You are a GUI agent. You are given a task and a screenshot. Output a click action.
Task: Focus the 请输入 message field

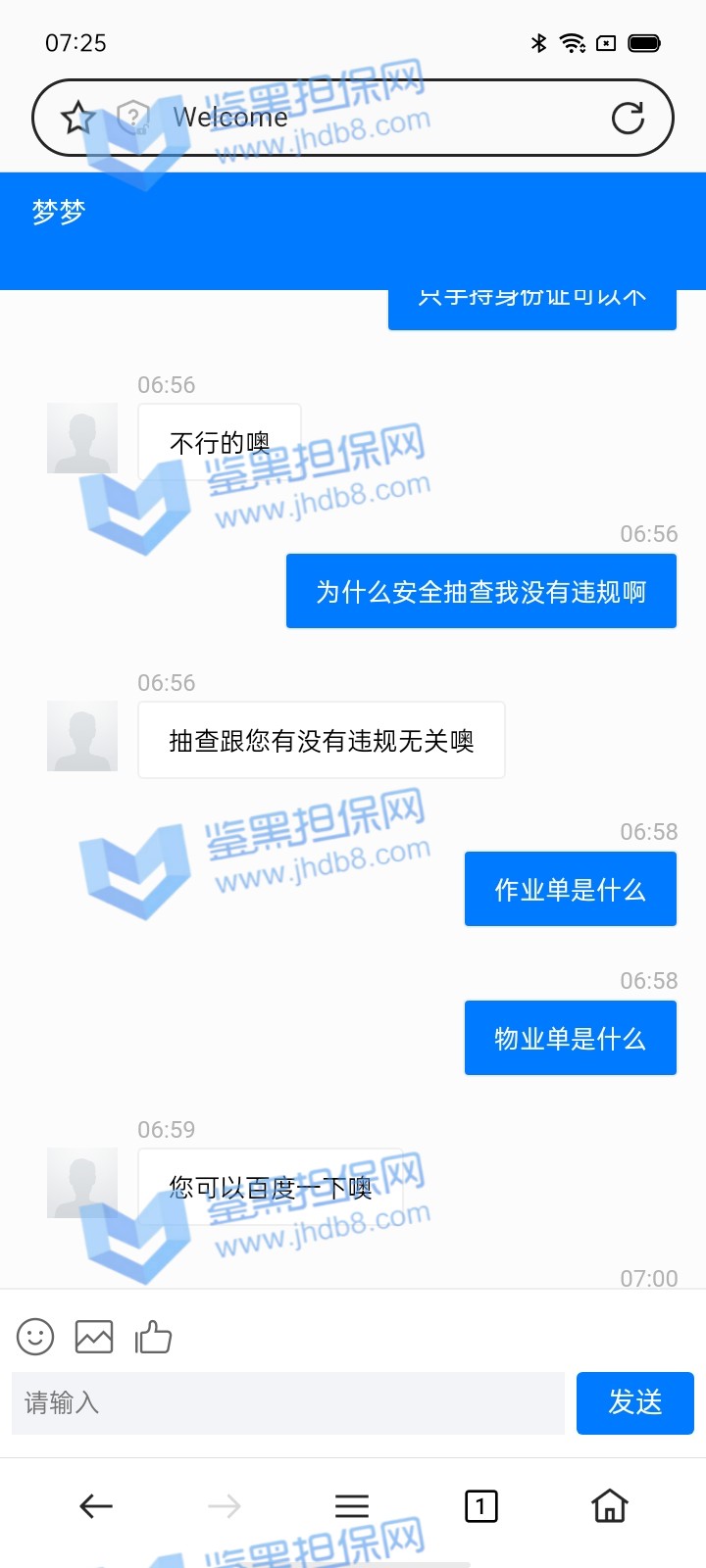287,1403
